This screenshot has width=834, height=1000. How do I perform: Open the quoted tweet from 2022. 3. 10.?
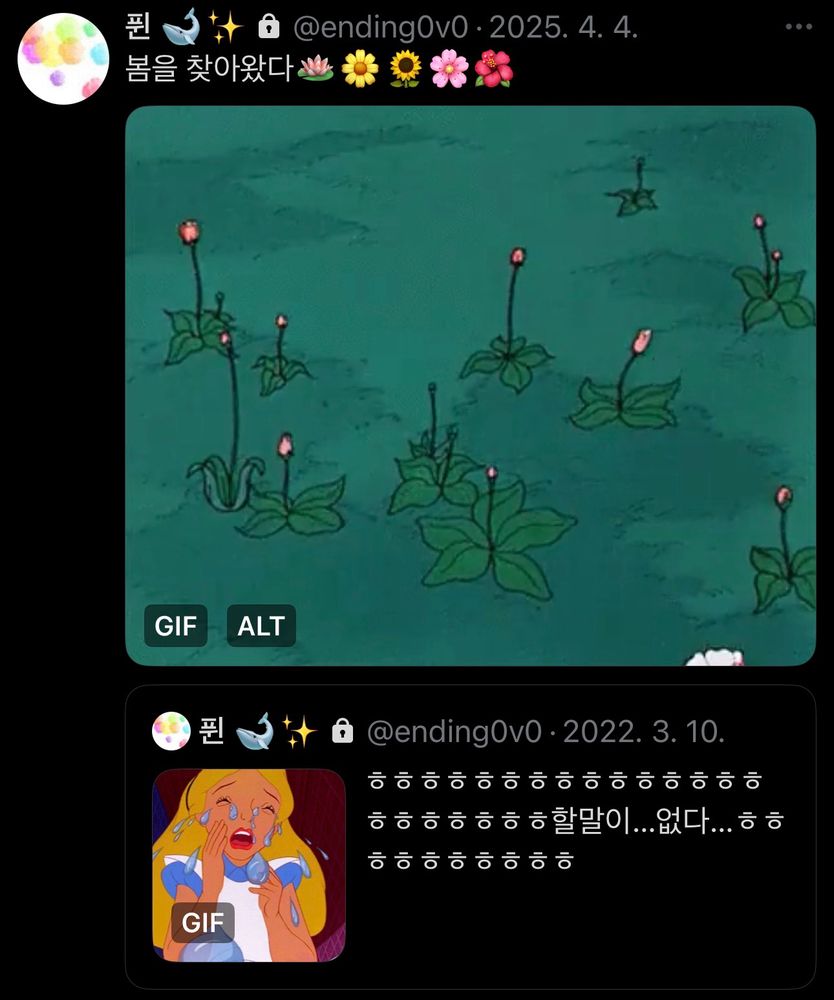click(x=471, y=837)
